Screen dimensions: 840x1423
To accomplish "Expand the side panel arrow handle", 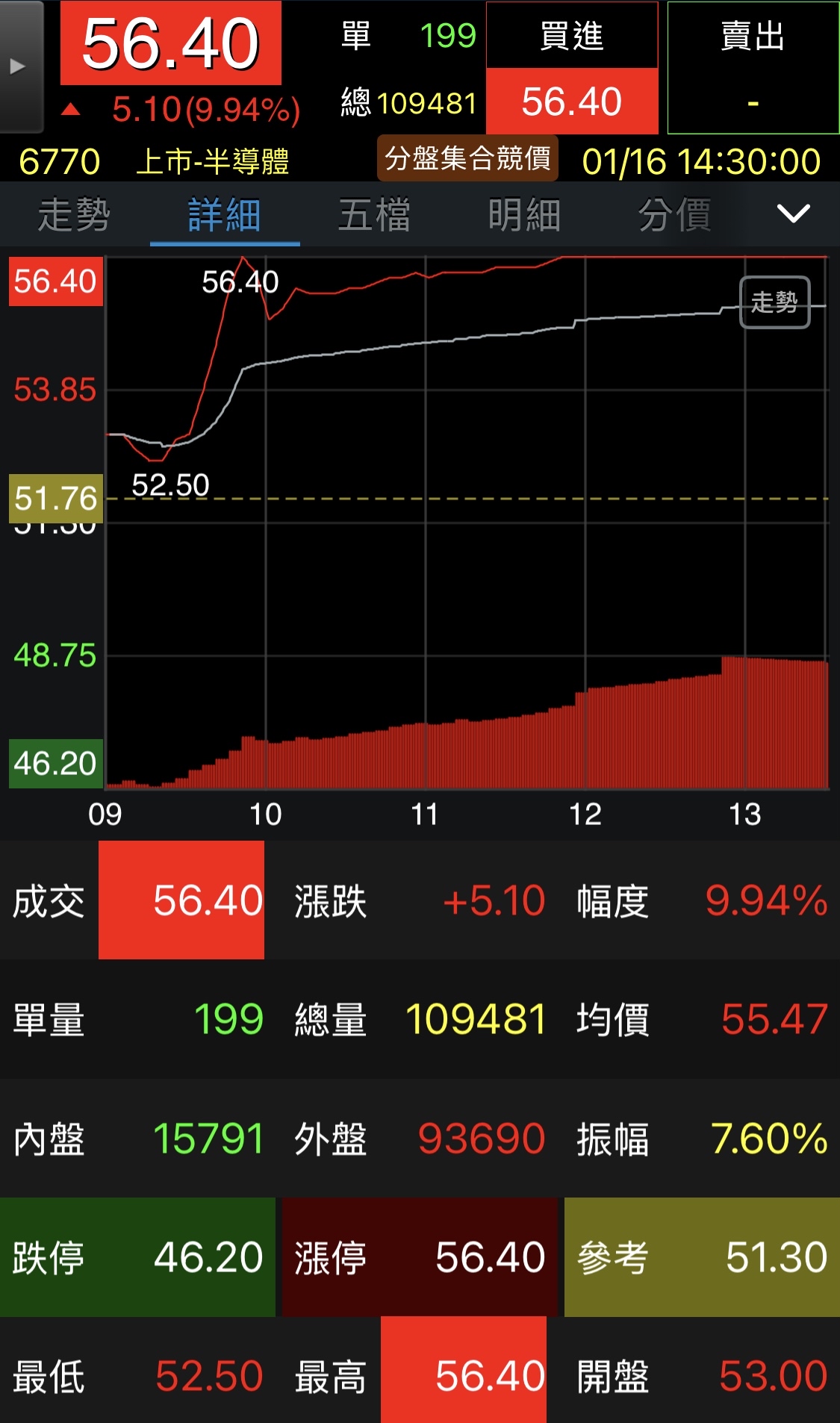I will point(19,66).
